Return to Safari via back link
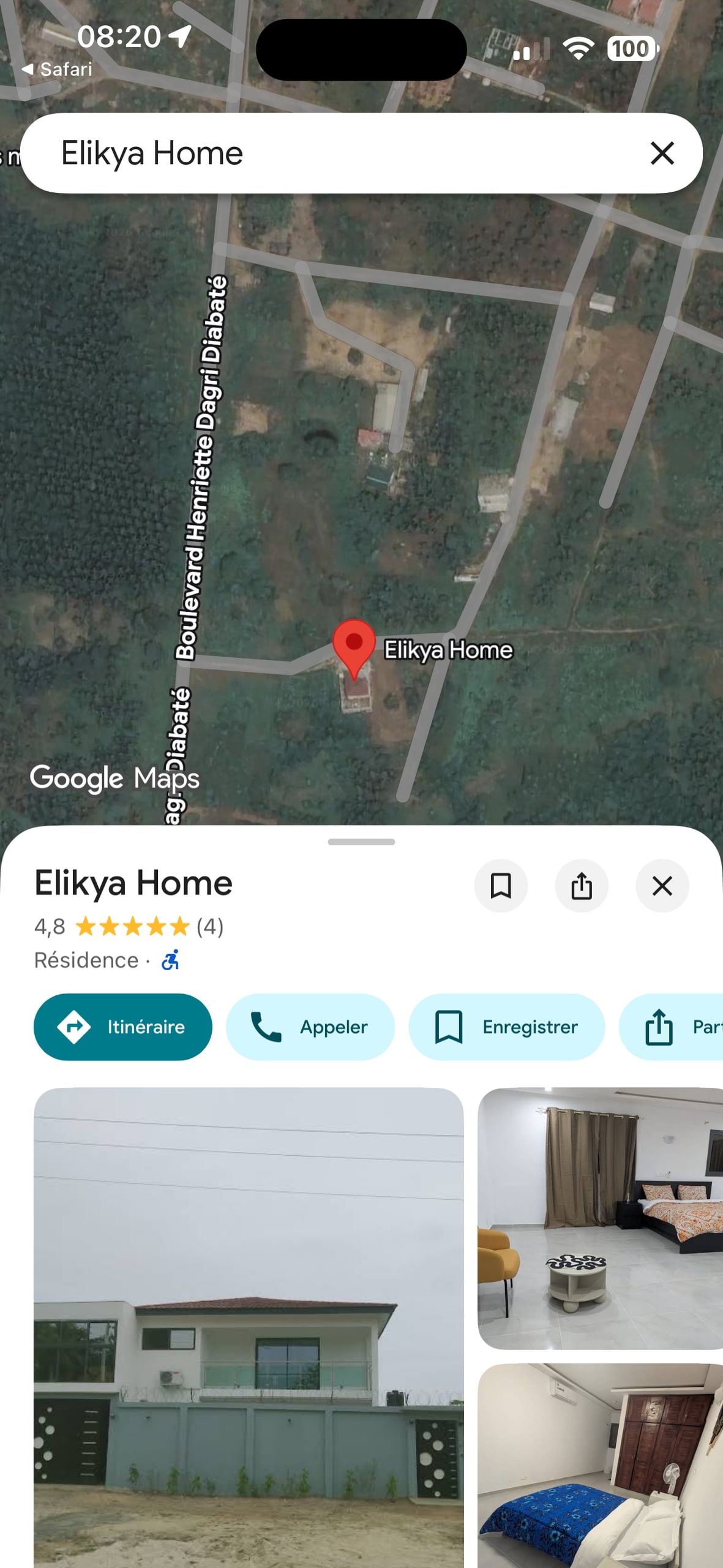Viewport: 723px width, 1568px height. (x=57, y=69)
